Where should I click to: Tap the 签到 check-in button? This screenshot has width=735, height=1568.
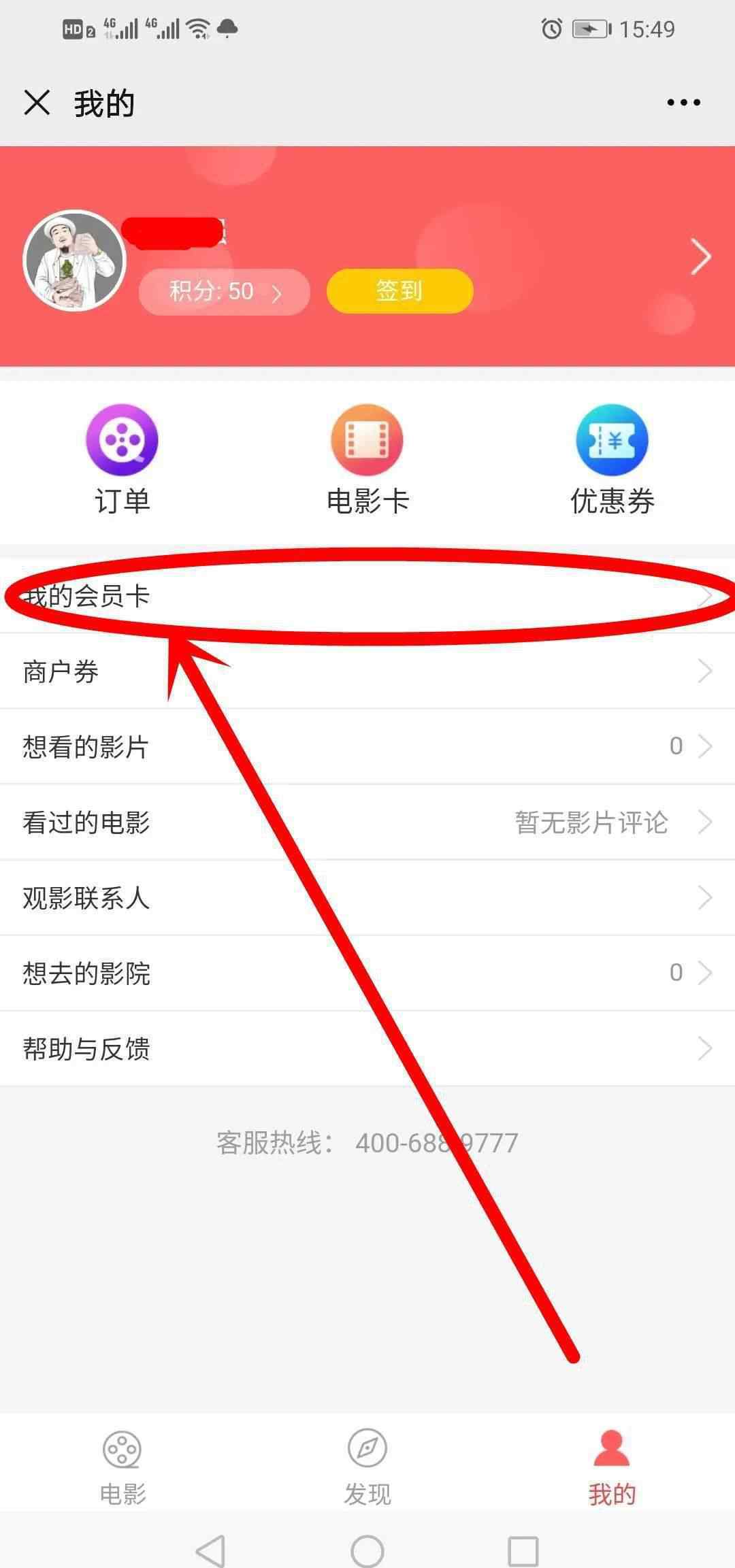coord(399,291)
